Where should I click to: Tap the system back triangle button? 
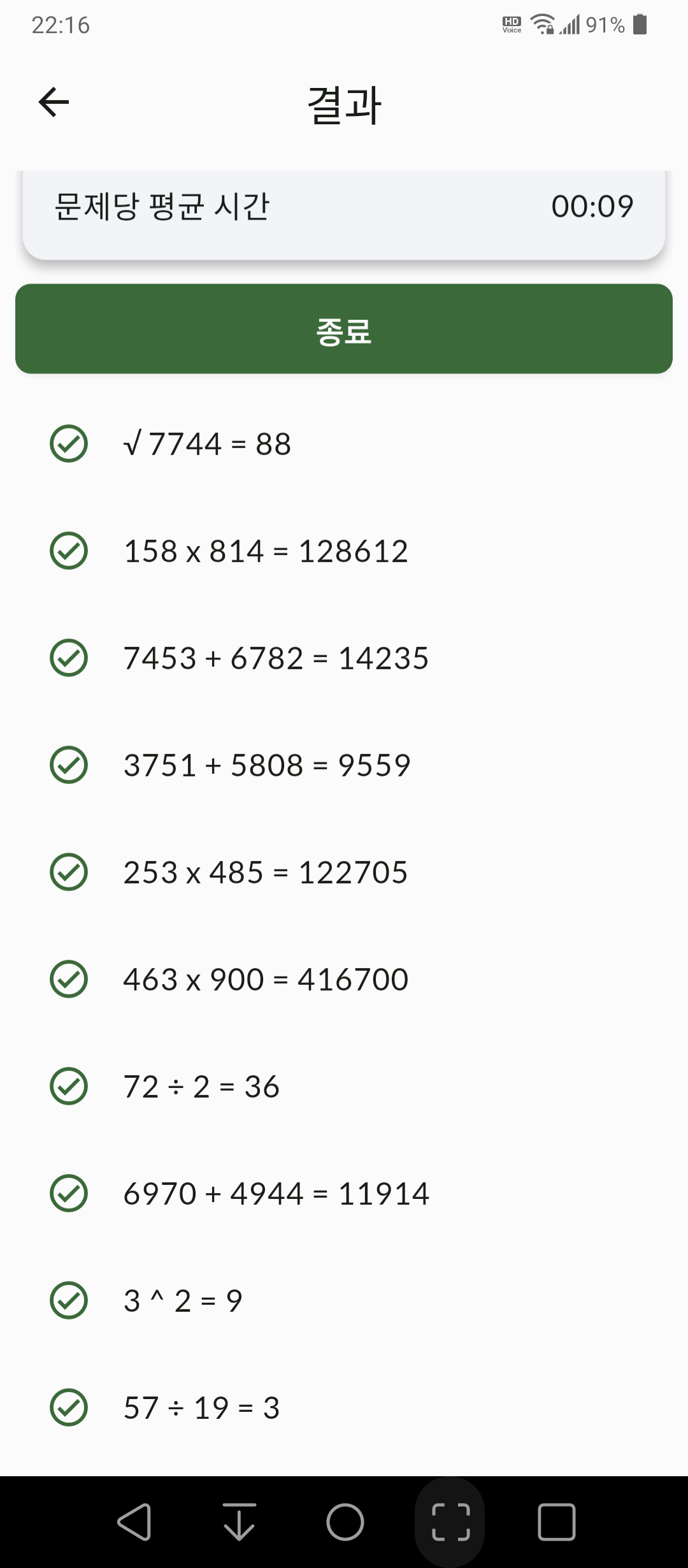[x=134, y=1522]
